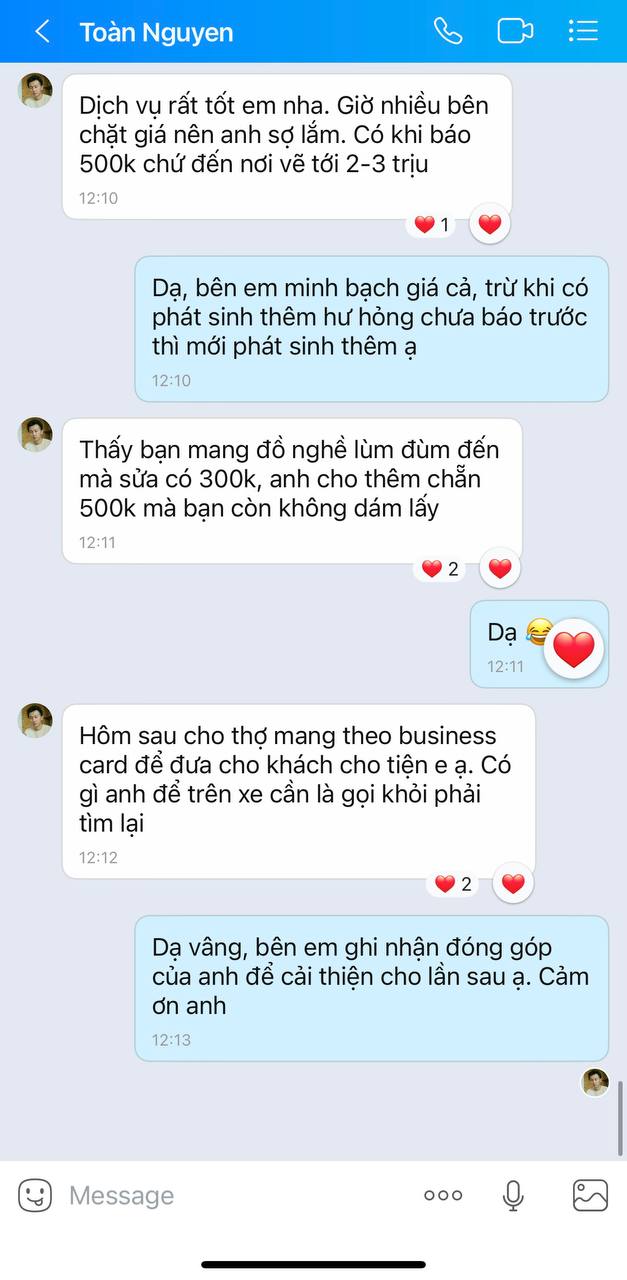This screenshot has width=627, height=1280.
Task: Send a photo from the gallery
Action: [x=590, y=1195]
